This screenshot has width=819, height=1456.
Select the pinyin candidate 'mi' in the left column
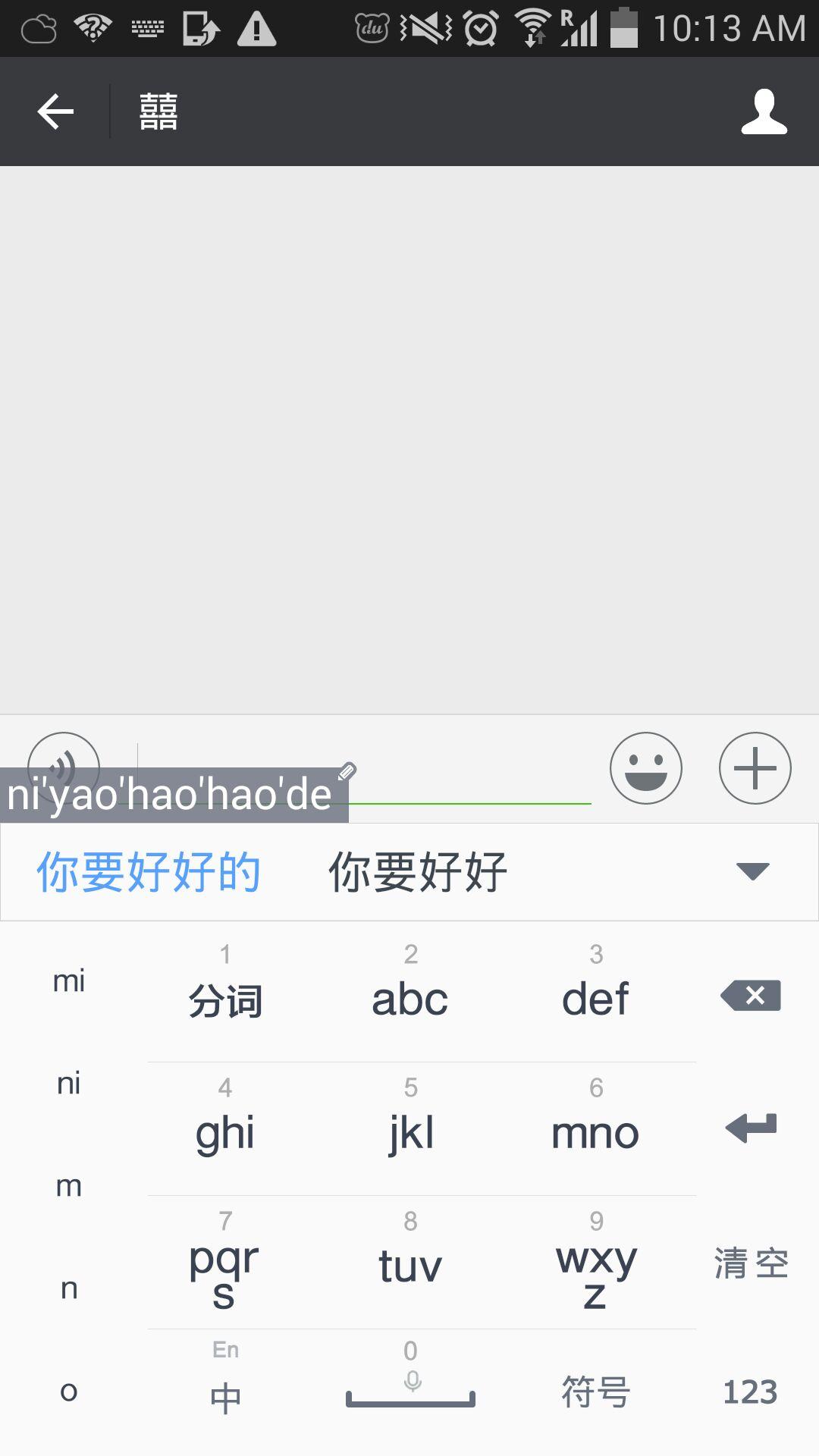click(70, 980)
